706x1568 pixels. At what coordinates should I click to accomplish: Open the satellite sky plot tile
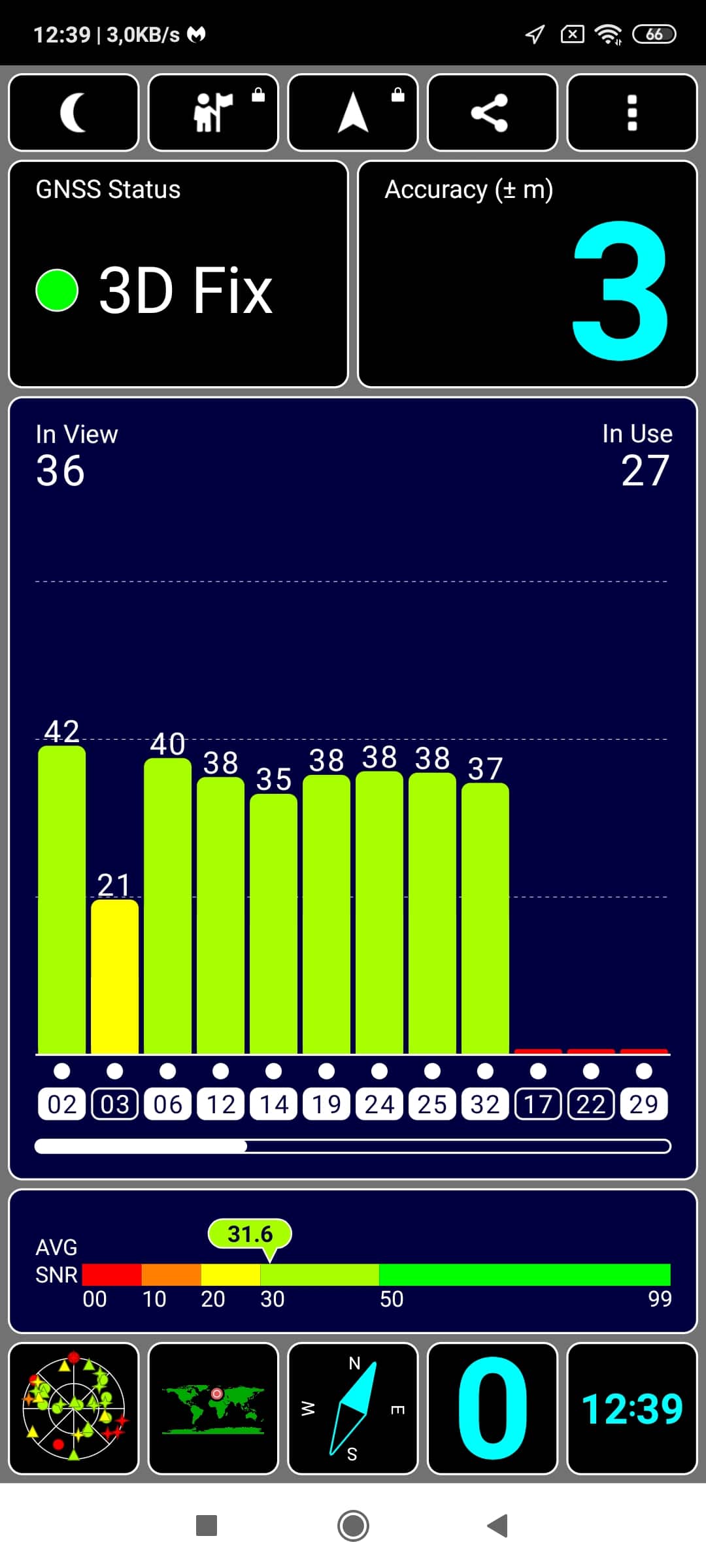click(74, 1409)
